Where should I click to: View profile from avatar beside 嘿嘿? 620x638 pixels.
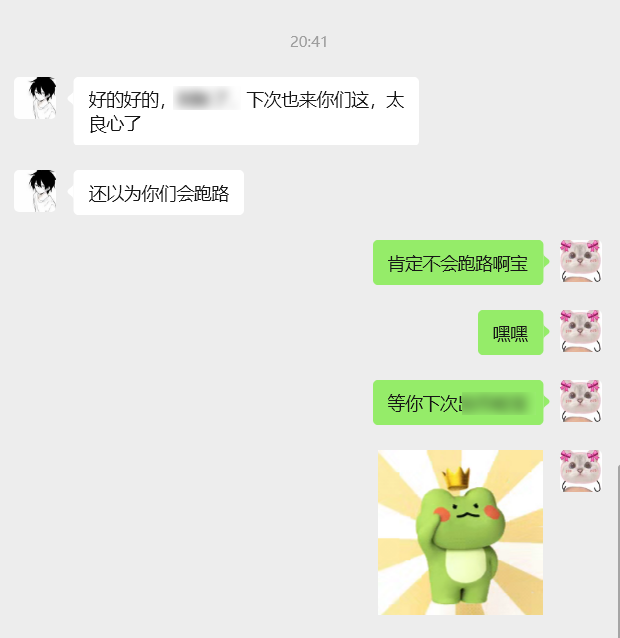click(x=580, y=331)
